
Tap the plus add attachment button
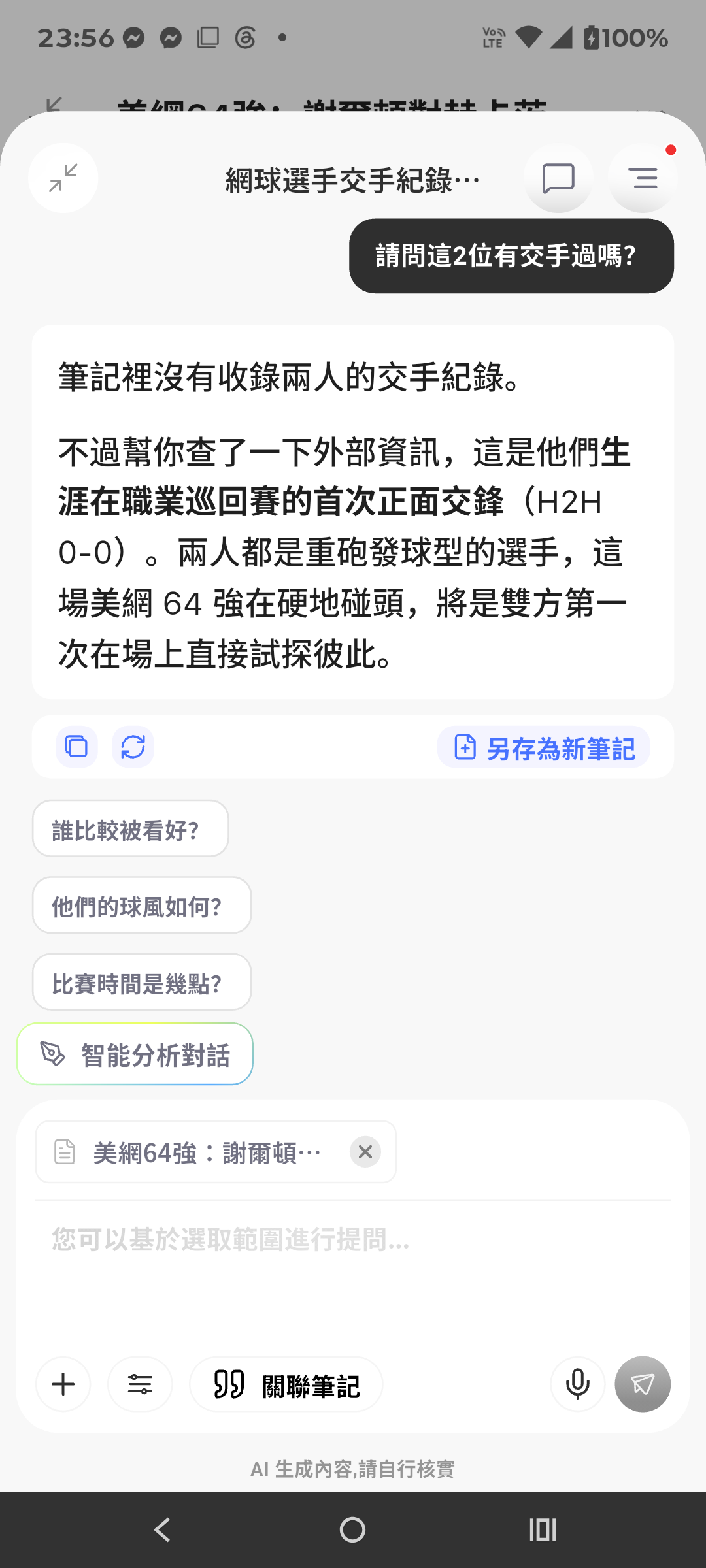(63, 1384)
